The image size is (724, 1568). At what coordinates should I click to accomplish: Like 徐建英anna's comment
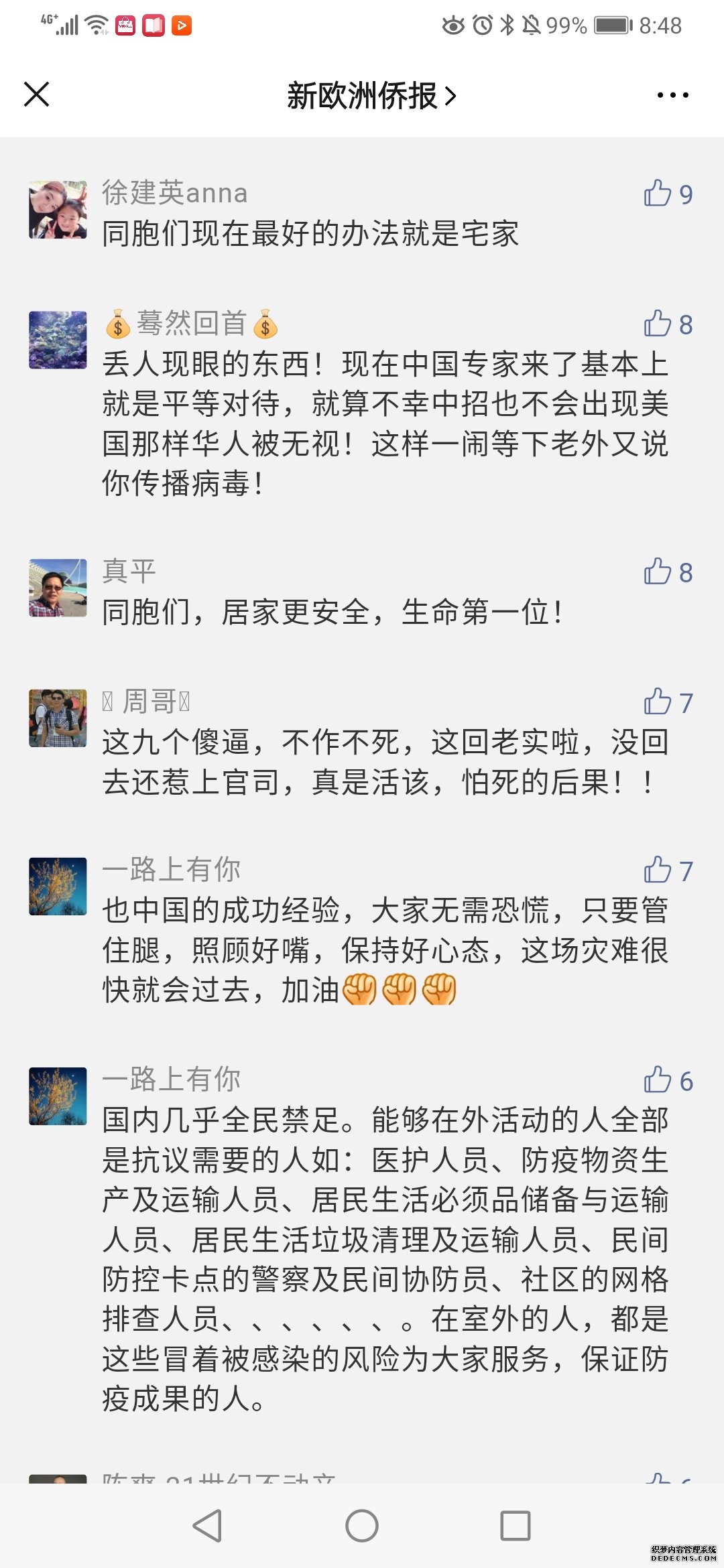668,194
